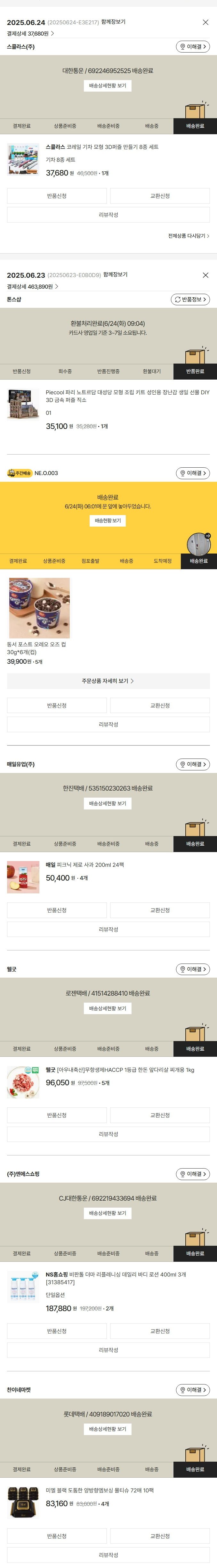Dismiss the 2025.06.23 order card

(x=205, y=275)
